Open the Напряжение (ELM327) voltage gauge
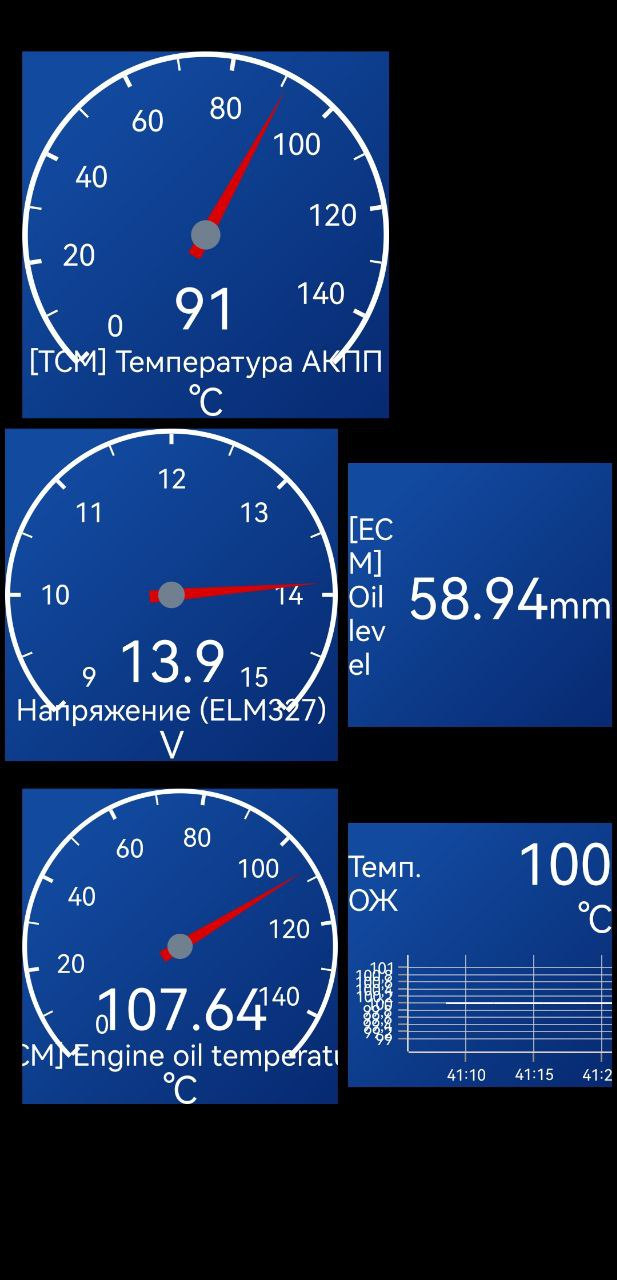 (x=171, y=595)
